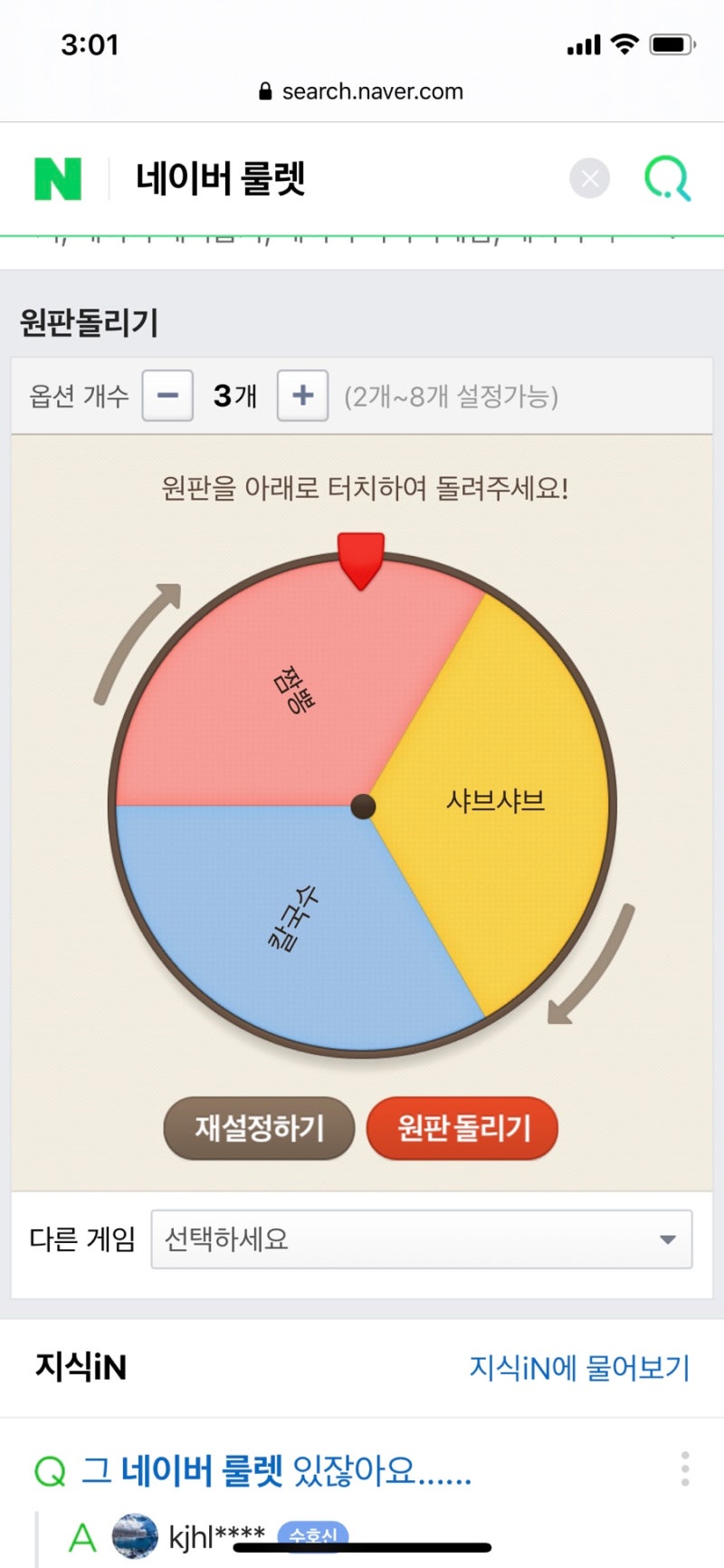
Task: Open the overflow menu beside the 지식iN question
Action: (685, 1468)
